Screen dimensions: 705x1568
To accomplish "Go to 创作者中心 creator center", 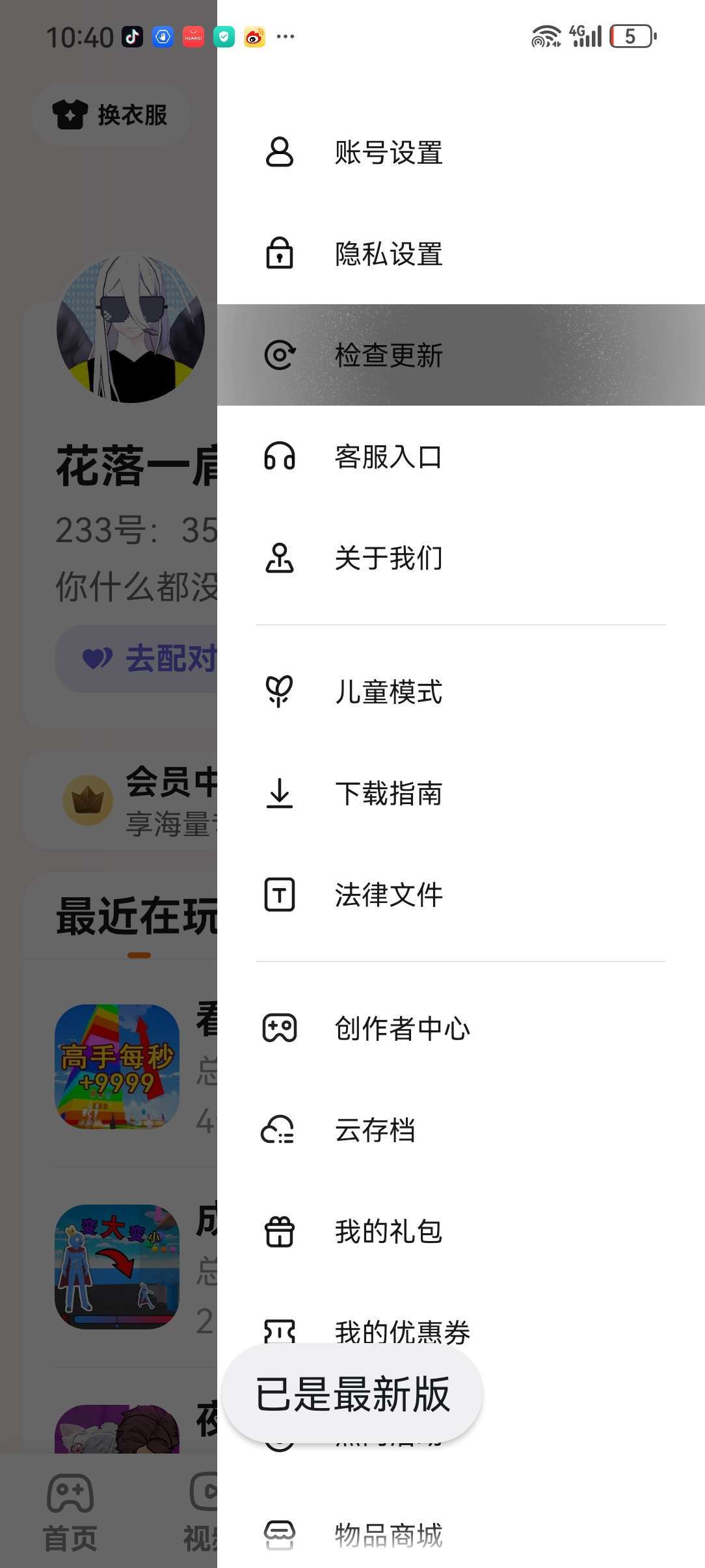I will tap(401, 1029).
